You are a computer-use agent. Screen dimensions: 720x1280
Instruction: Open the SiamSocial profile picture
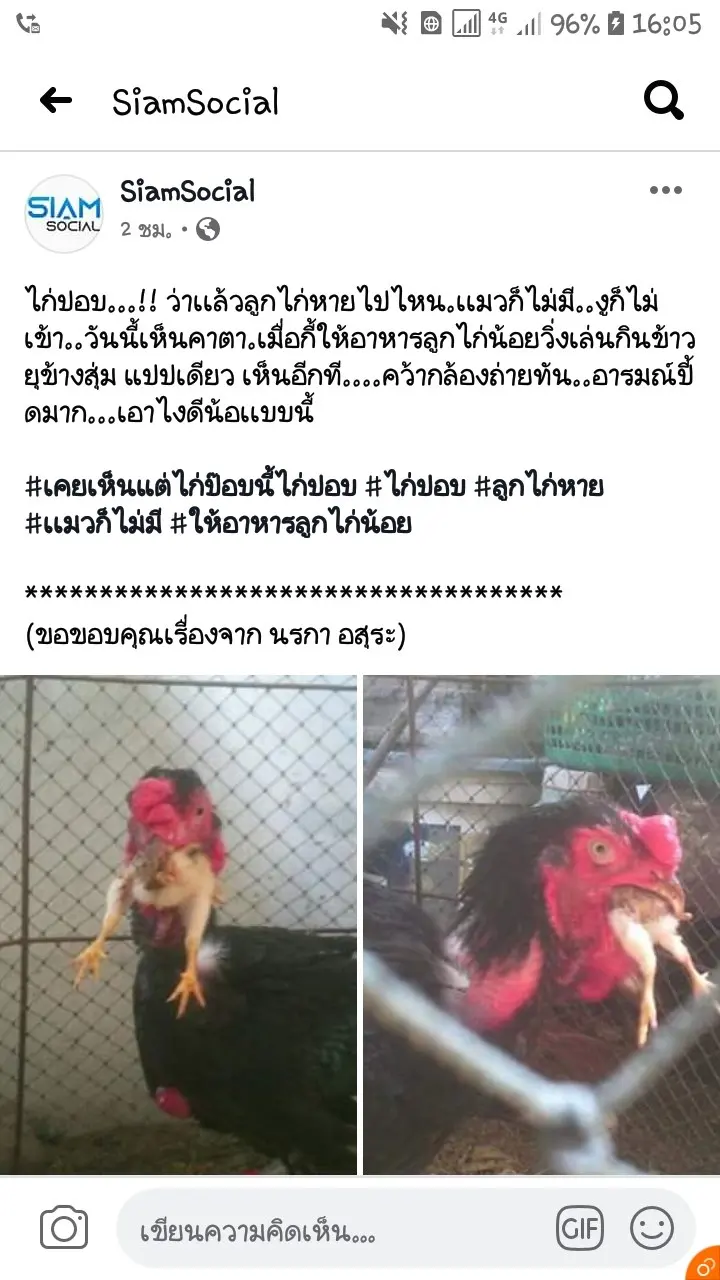pos(63,213)
